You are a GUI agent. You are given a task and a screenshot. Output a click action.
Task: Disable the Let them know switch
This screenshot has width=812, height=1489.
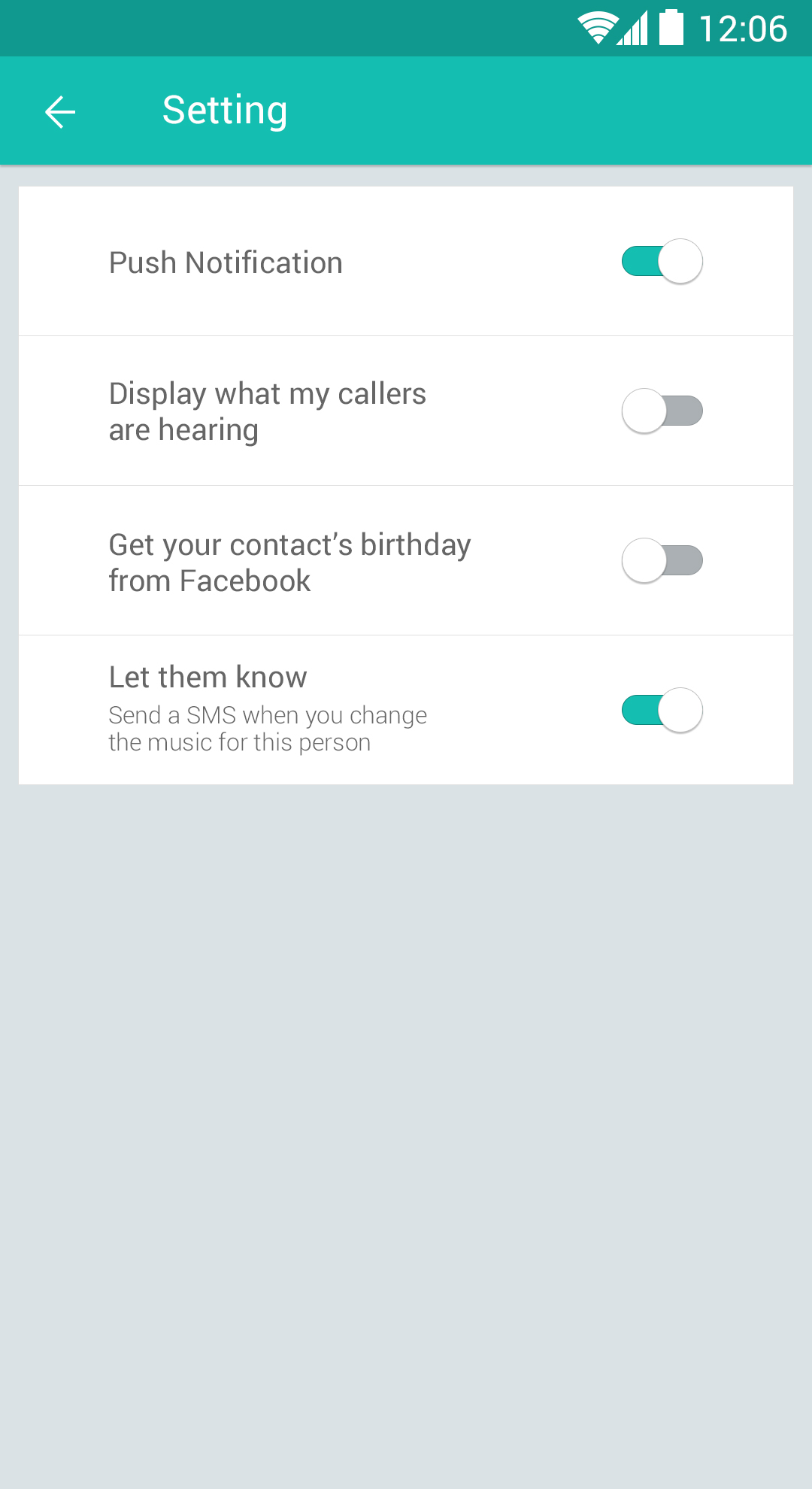(x=662, y=710)
